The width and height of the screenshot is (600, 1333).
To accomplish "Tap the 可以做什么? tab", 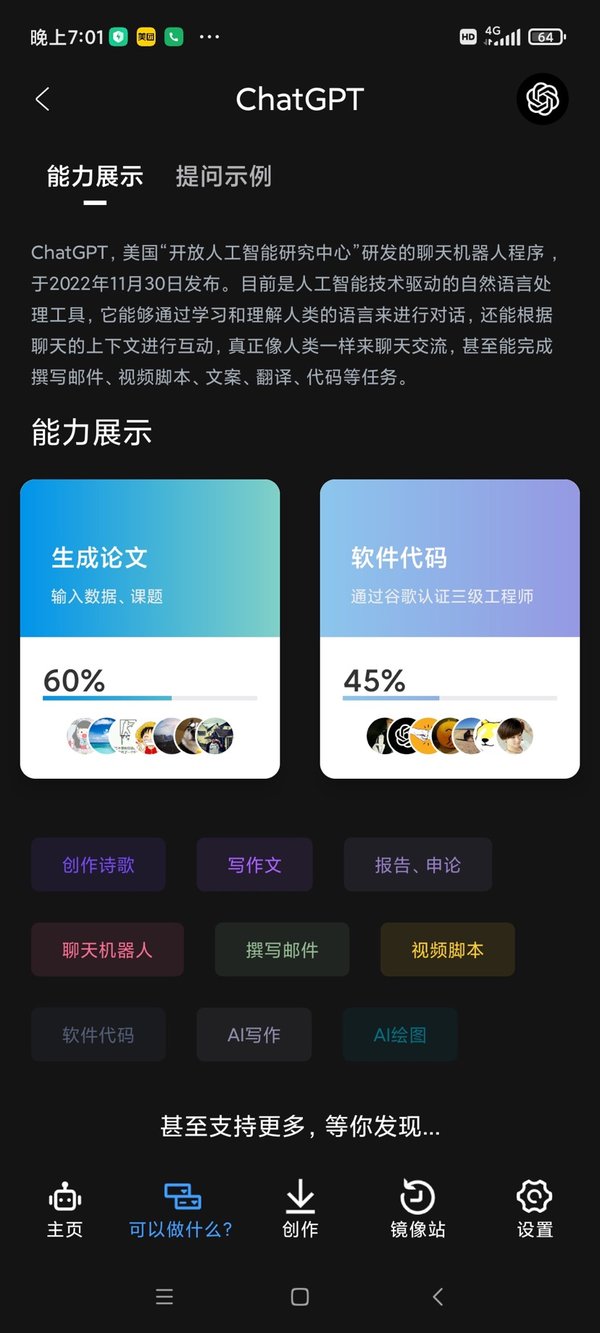I will tap(181, 1210).
